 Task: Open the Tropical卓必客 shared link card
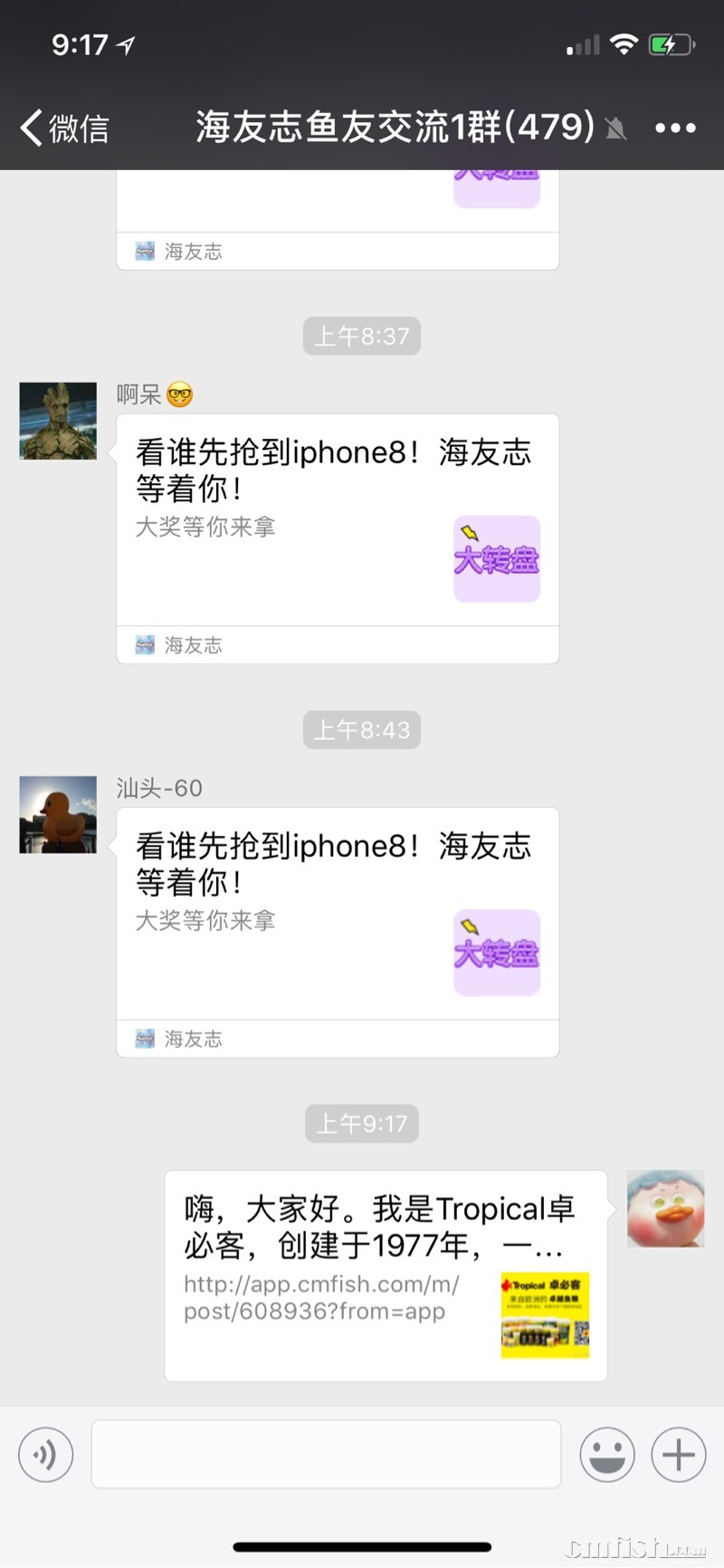(x=386, y=1275)
